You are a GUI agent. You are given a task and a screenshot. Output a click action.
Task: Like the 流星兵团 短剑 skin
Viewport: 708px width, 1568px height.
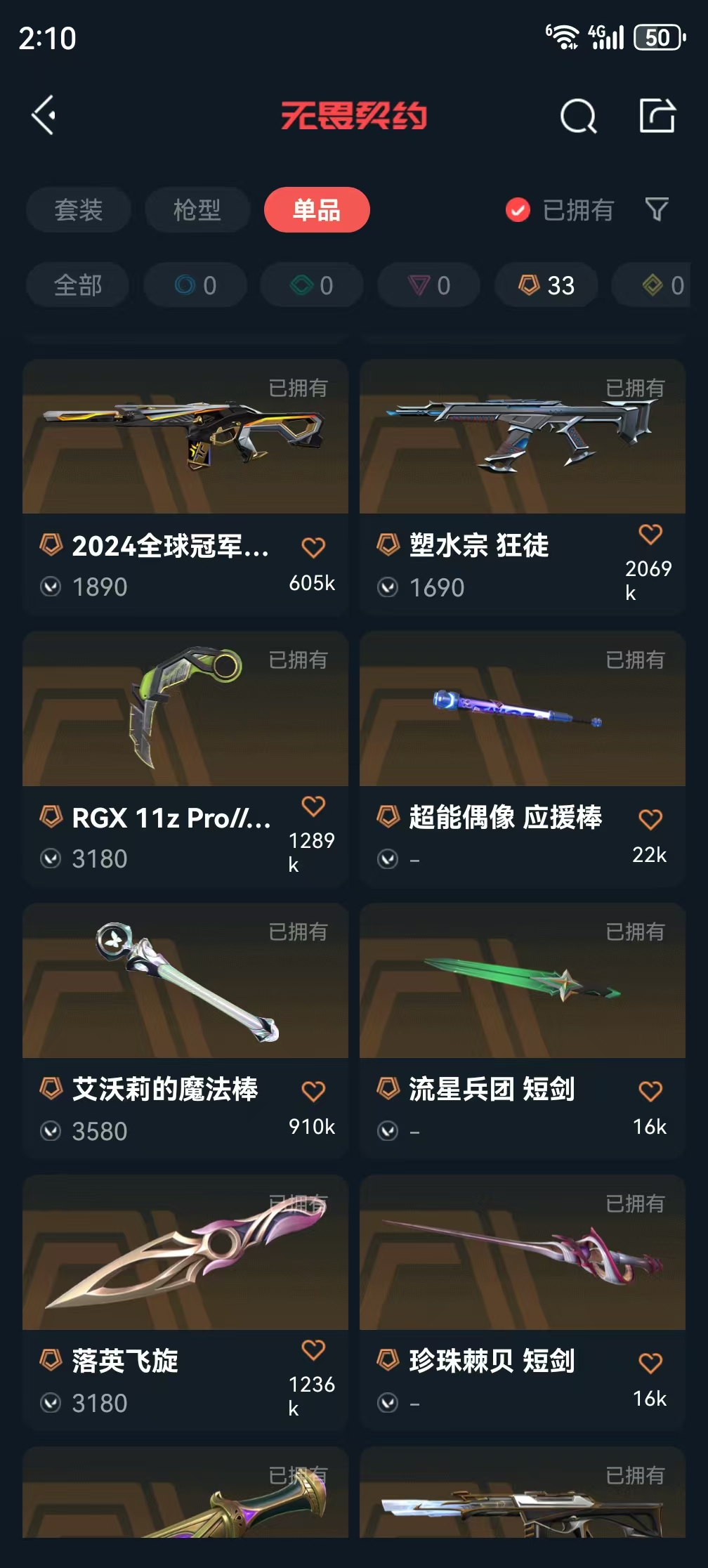[x=650, y=1091]
